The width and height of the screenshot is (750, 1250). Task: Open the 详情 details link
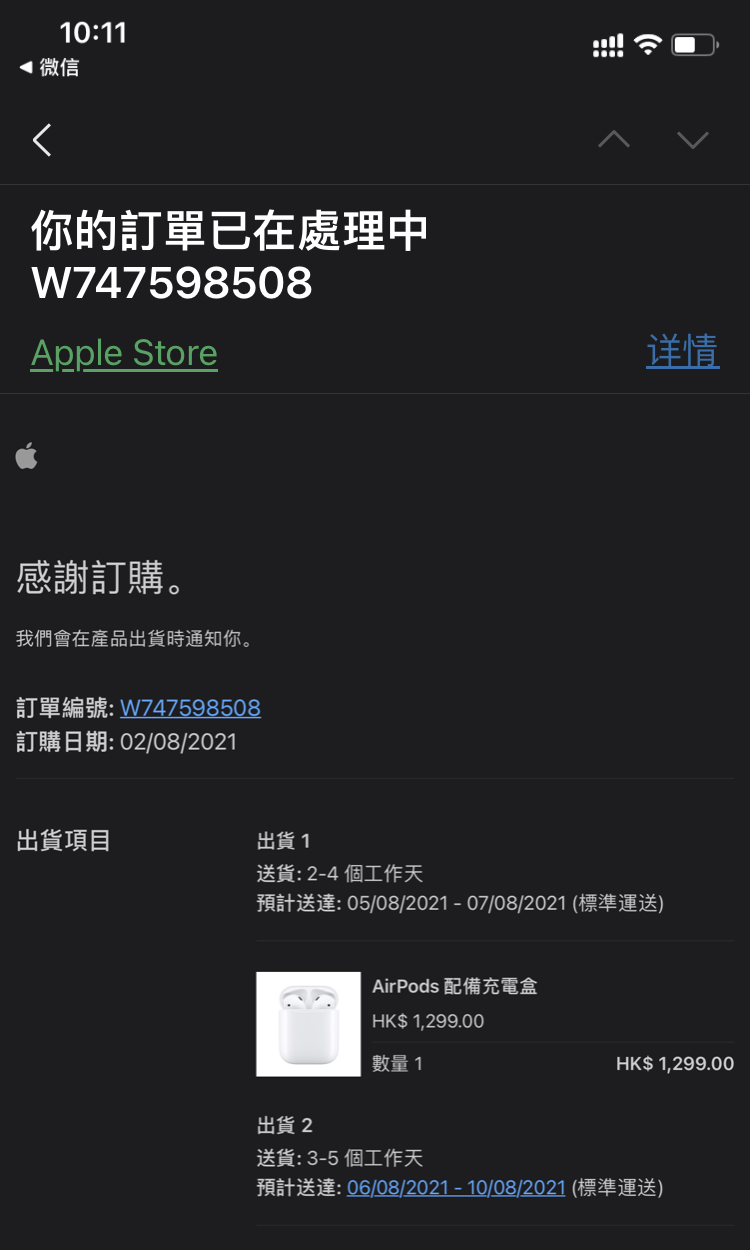682,351
